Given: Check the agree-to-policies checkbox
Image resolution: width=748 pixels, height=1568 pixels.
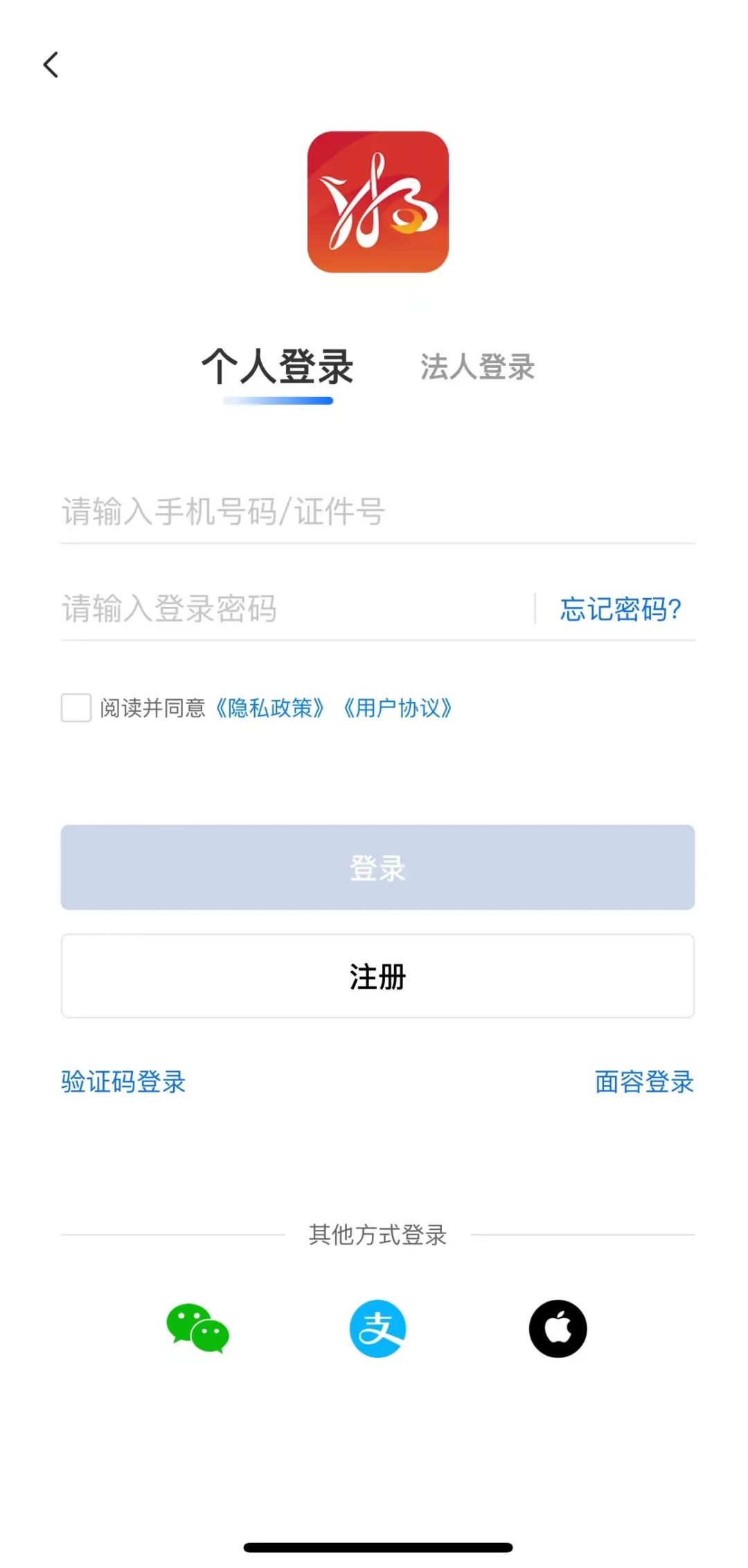Looking at the screenshot, I should (x=76, y=708).
